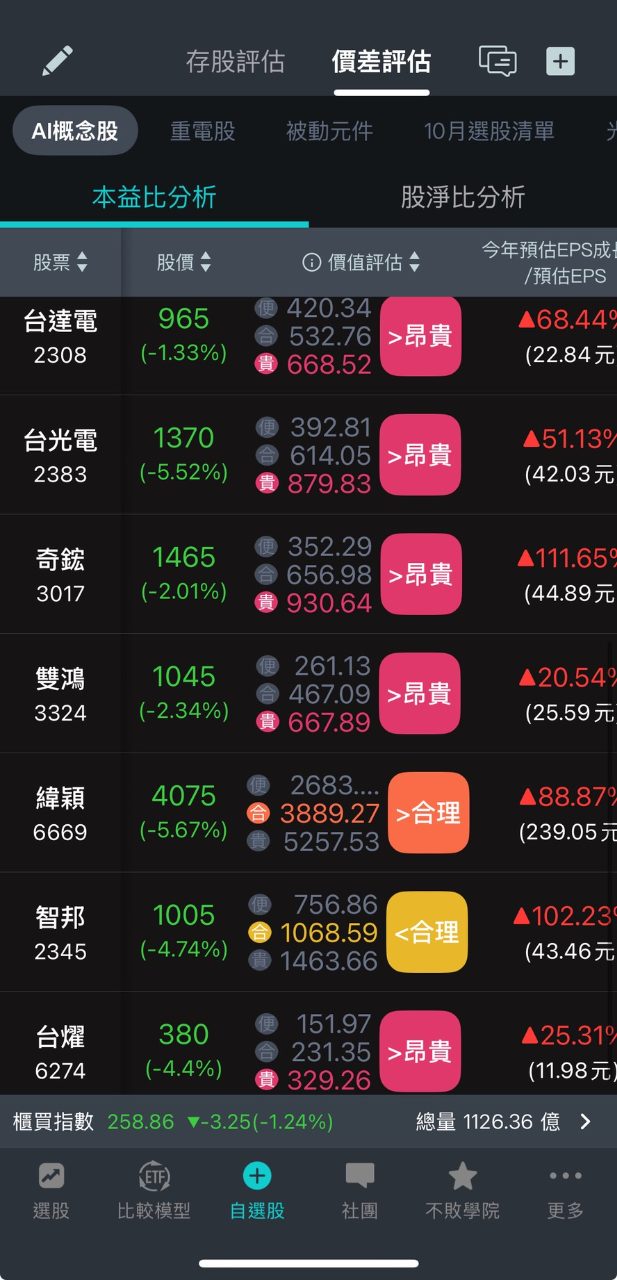Switch to 股淨比分析 tab

coord(462,197)
